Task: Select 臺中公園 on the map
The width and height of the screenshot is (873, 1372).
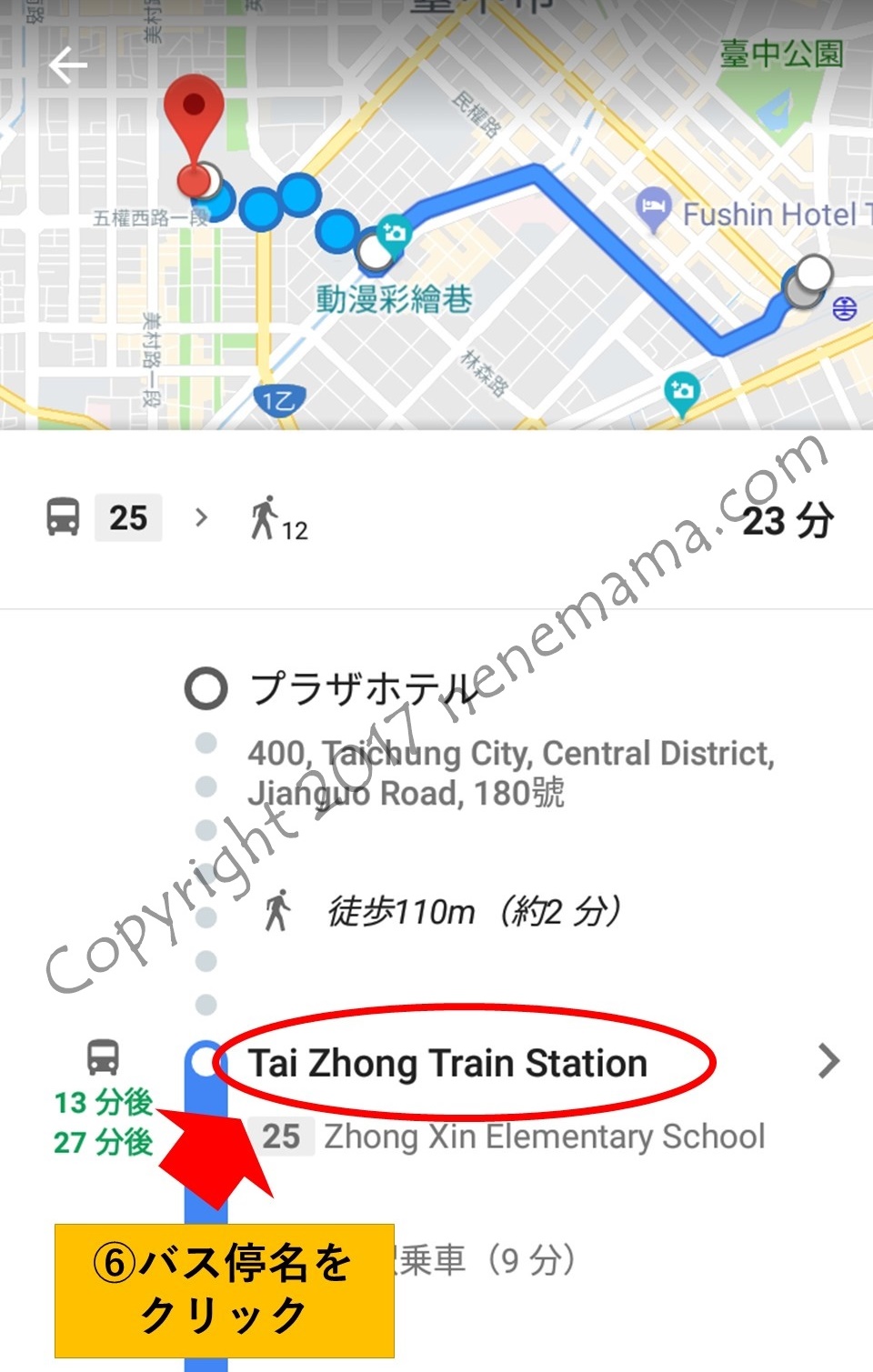Action: [x=780, y=55]
